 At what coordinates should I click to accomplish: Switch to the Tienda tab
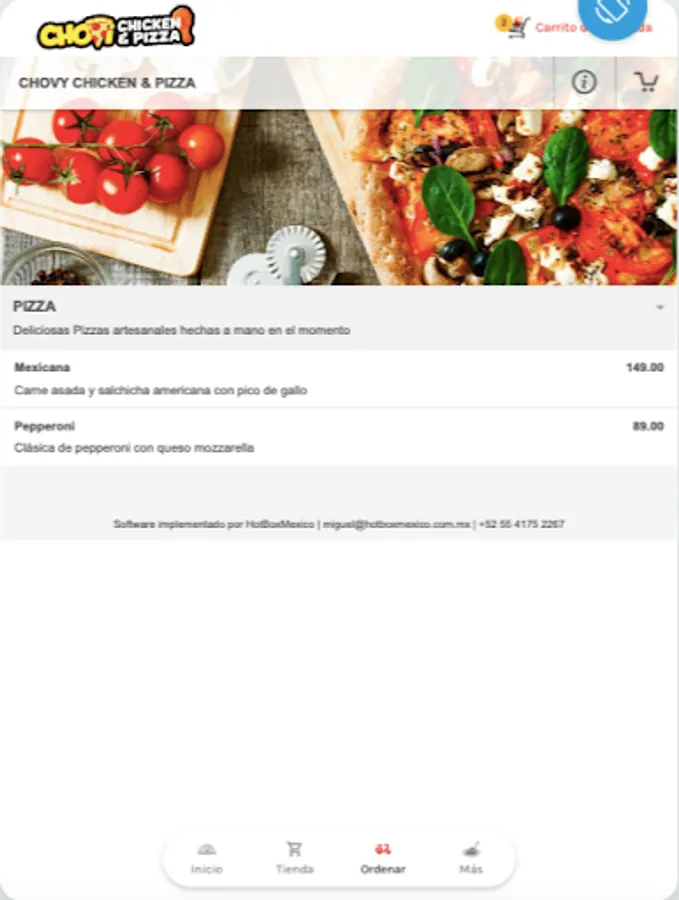tap(294, 859)
